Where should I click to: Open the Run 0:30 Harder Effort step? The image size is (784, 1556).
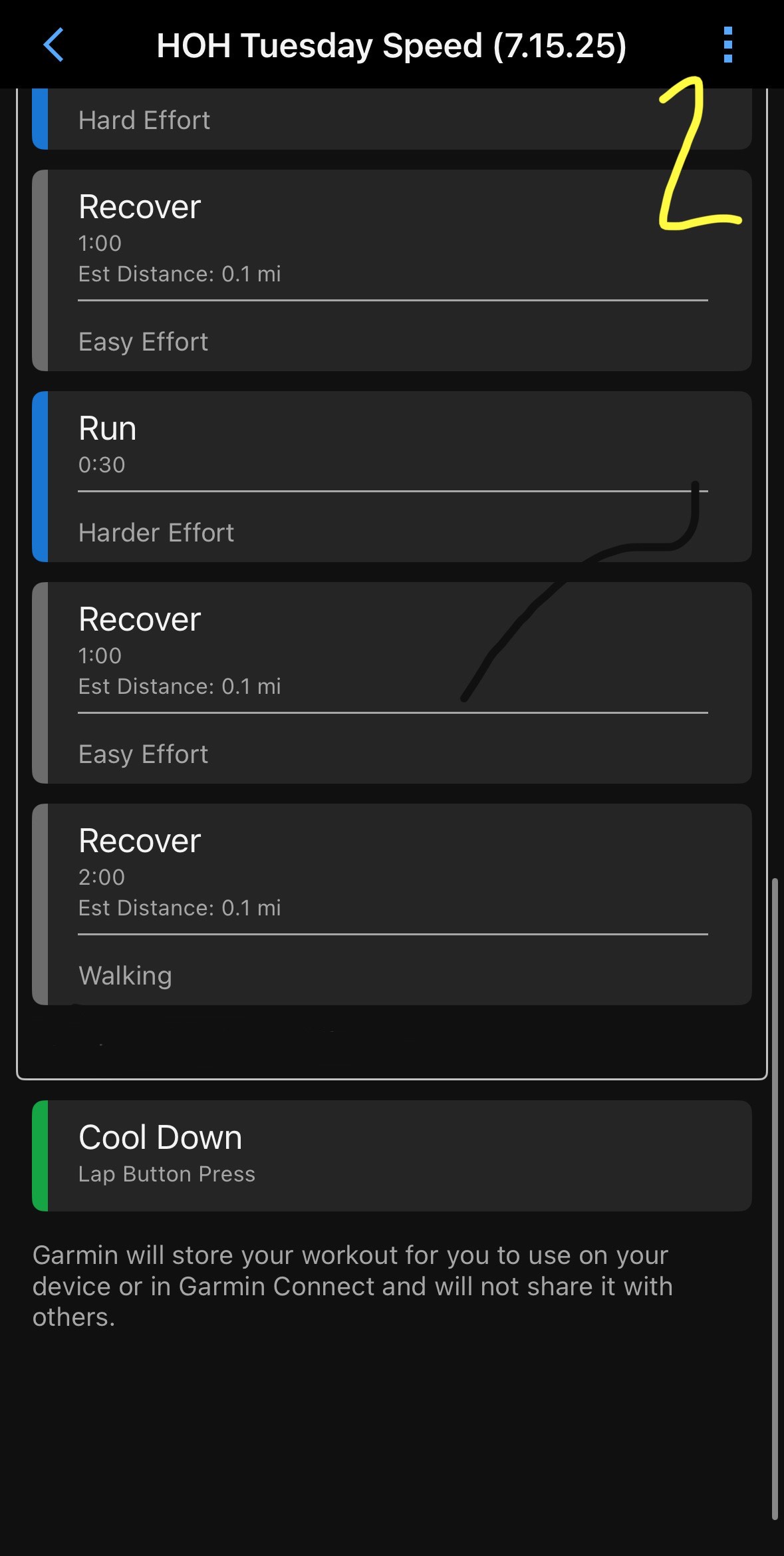[391, 476]
